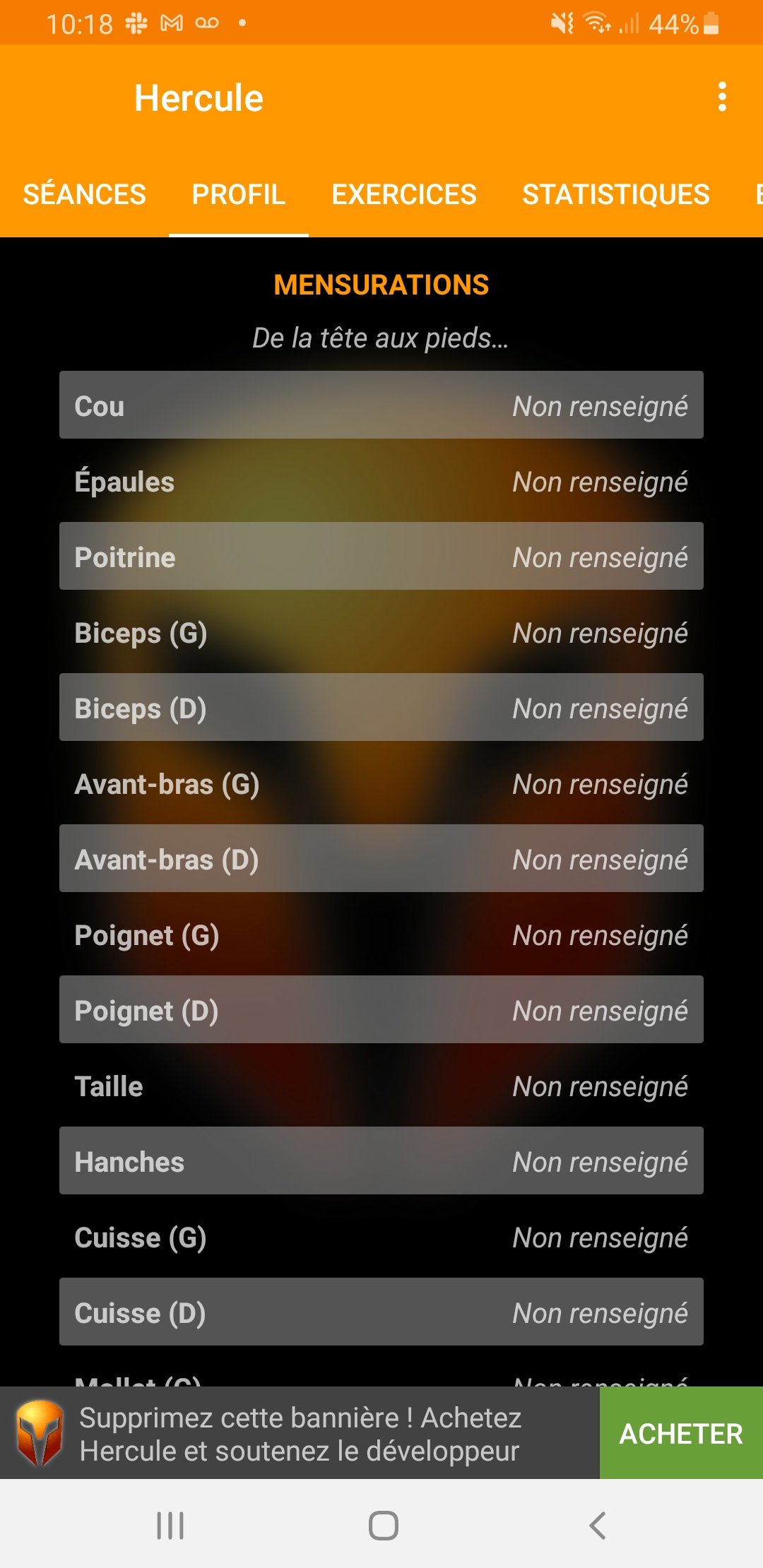Select the PROFIL tab
Image resolution: width=763 pixels, height=1568 pixels.
(238, 194)
